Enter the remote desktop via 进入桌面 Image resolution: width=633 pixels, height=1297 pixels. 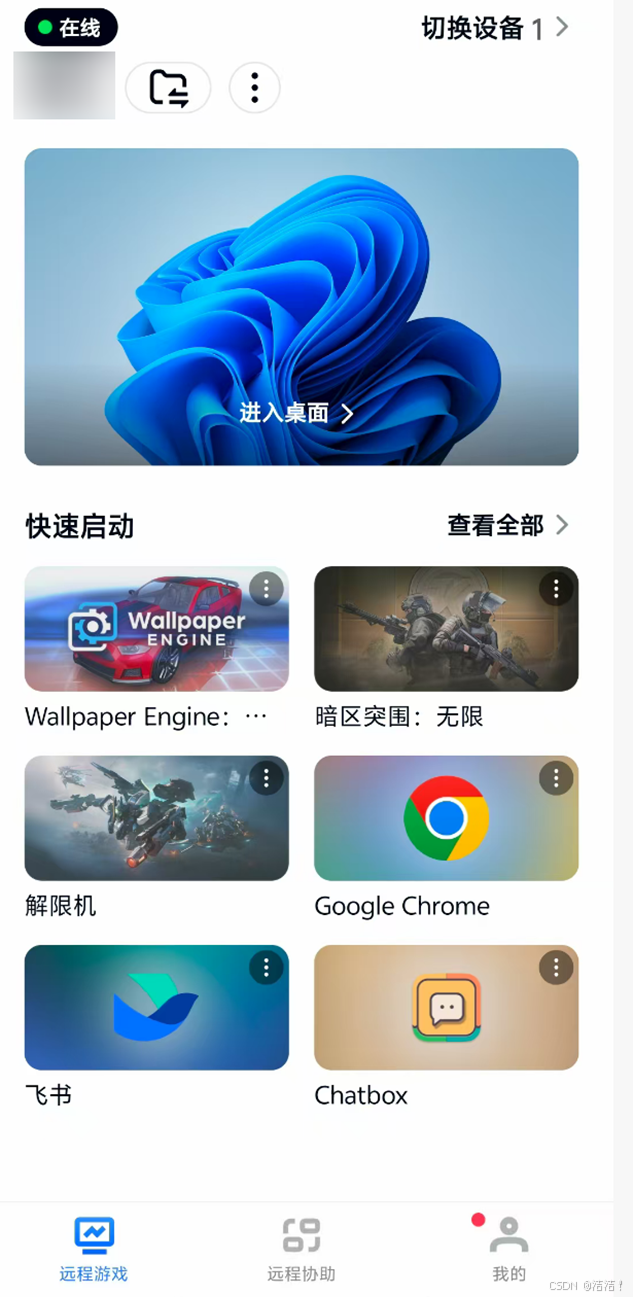pos(296,413)
